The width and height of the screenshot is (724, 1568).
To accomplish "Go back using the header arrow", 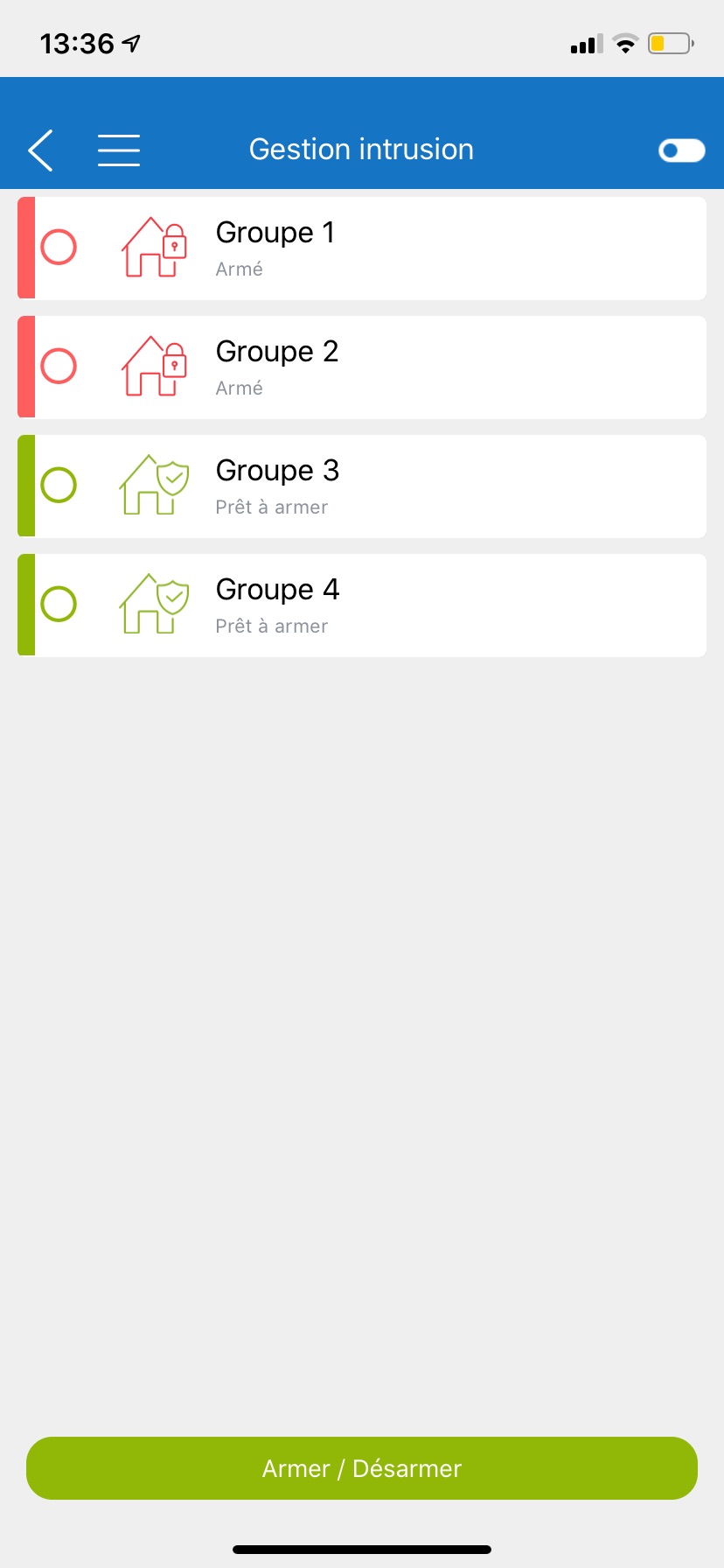I will 41,150.
